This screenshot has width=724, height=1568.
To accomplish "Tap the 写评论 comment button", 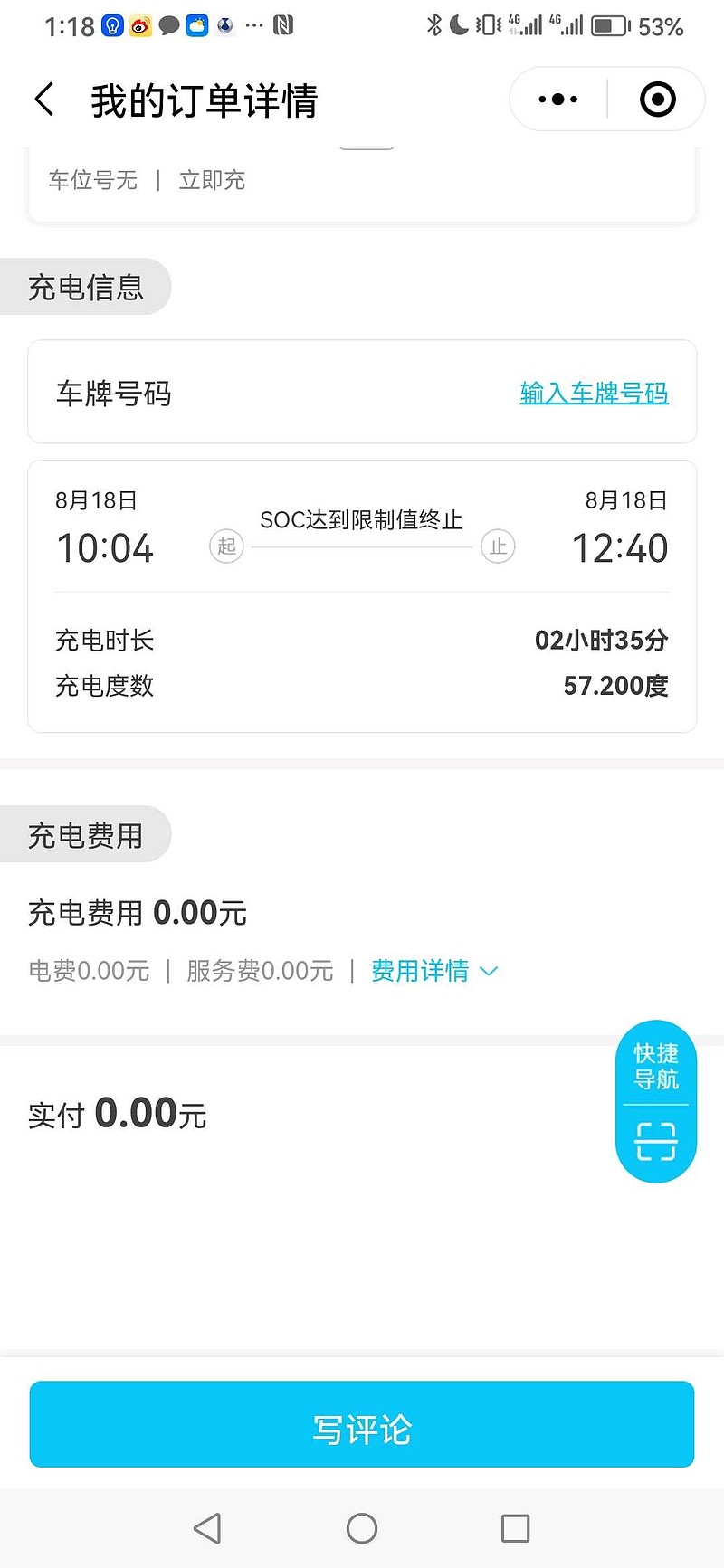I will (x=362, y=1425).
